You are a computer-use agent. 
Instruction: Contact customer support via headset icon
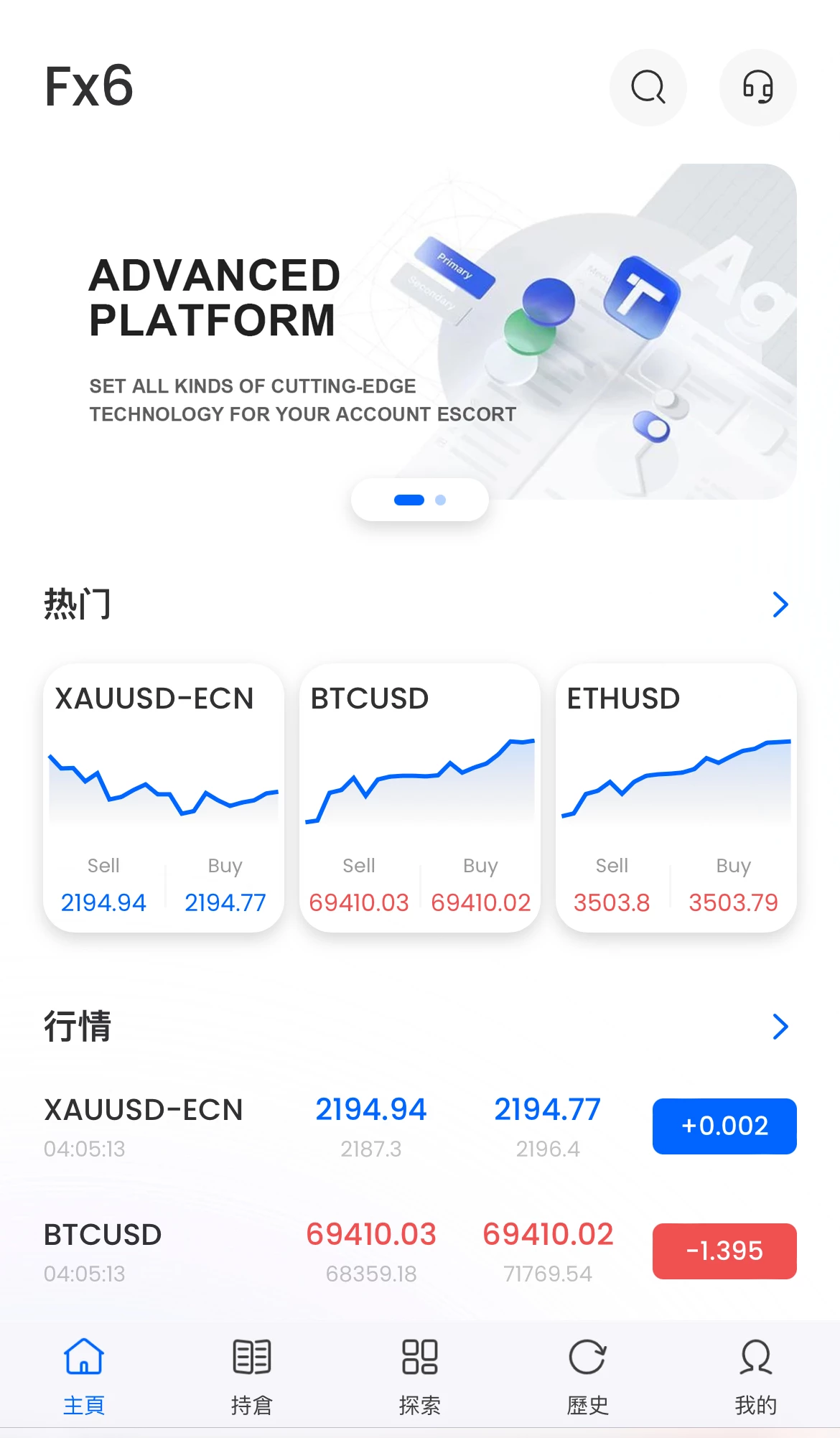click(757, 88)
